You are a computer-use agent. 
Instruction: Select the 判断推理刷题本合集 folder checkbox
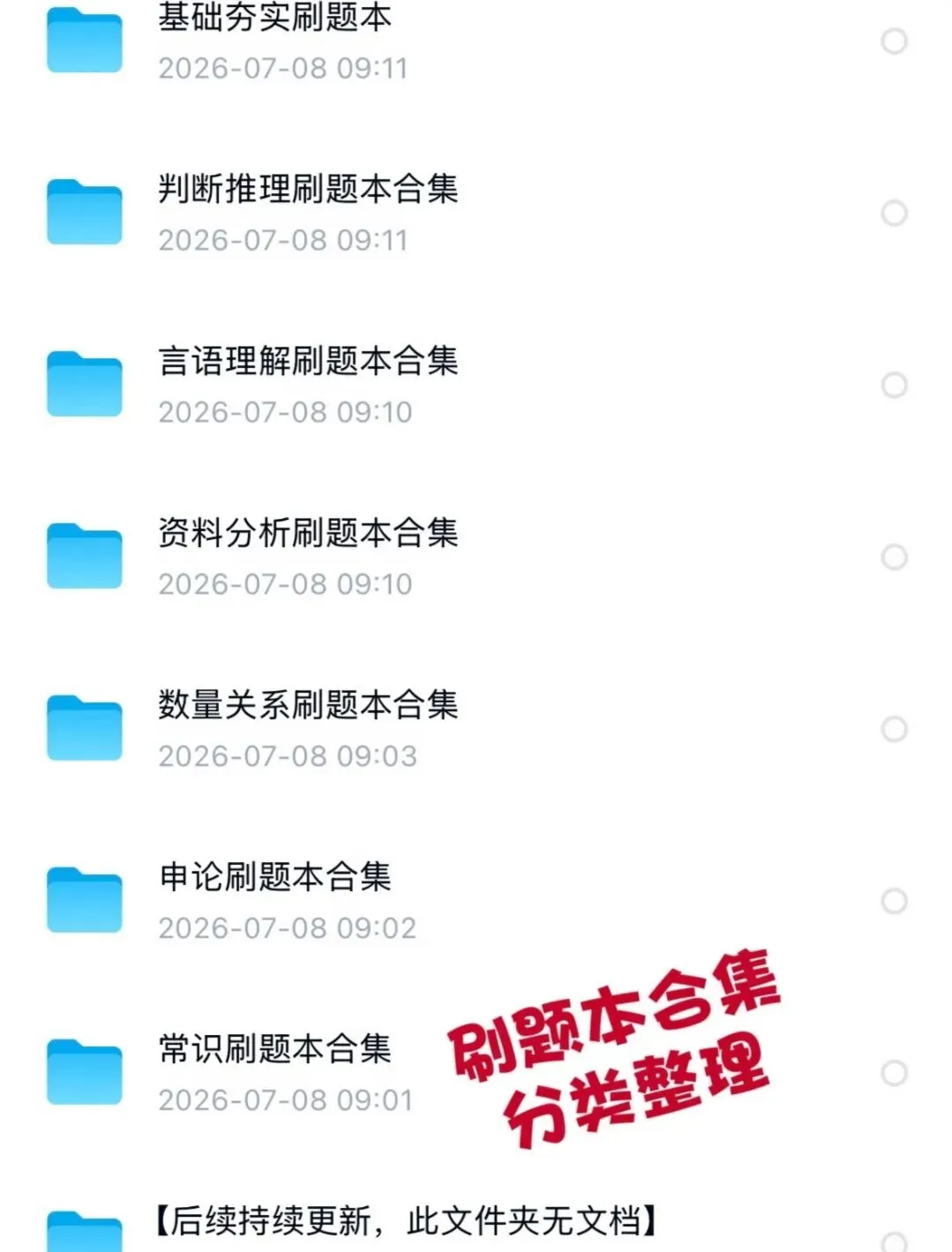895,214
